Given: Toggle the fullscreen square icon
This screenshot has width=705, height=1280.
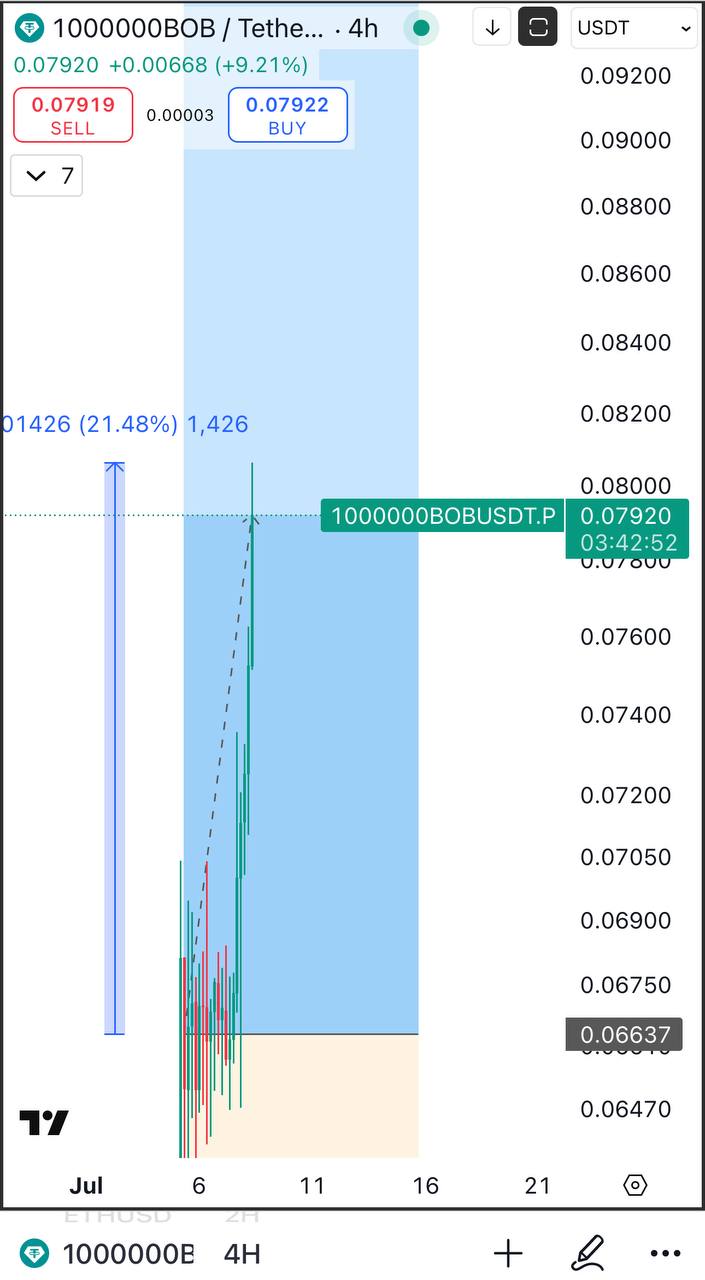Looking at the screenshot, I should pyautogui.click(x=538, y=28).
